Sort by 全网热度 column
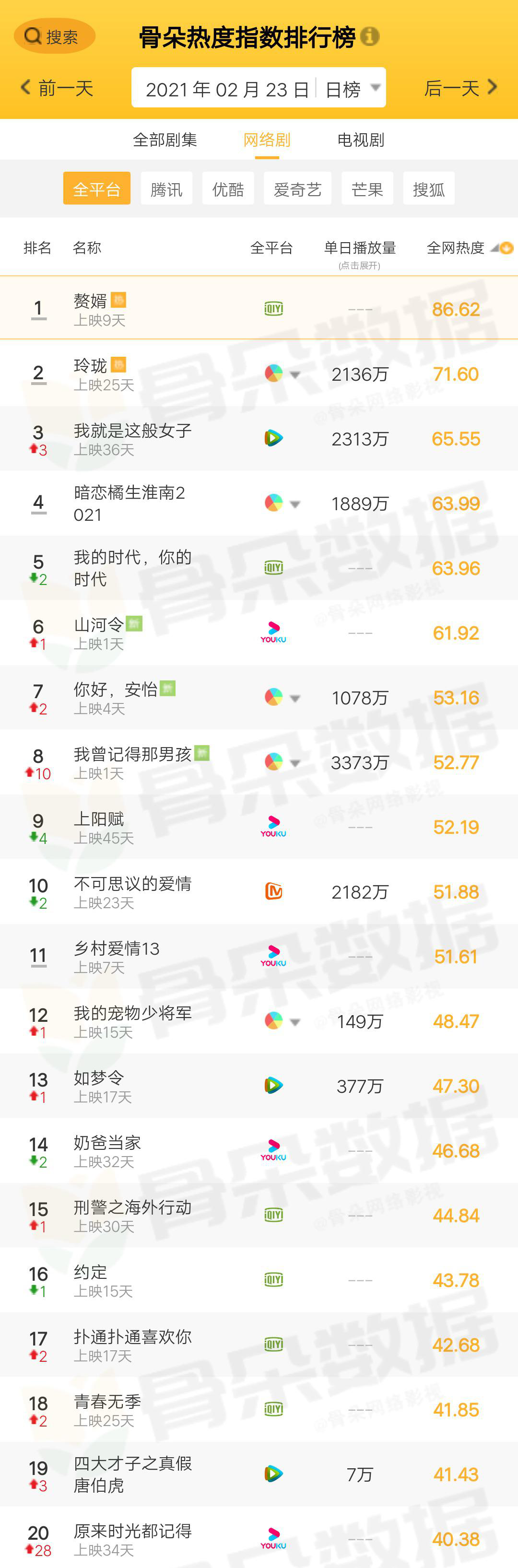Viewport: 518px width, 1568px height. (x=469, y=248)
